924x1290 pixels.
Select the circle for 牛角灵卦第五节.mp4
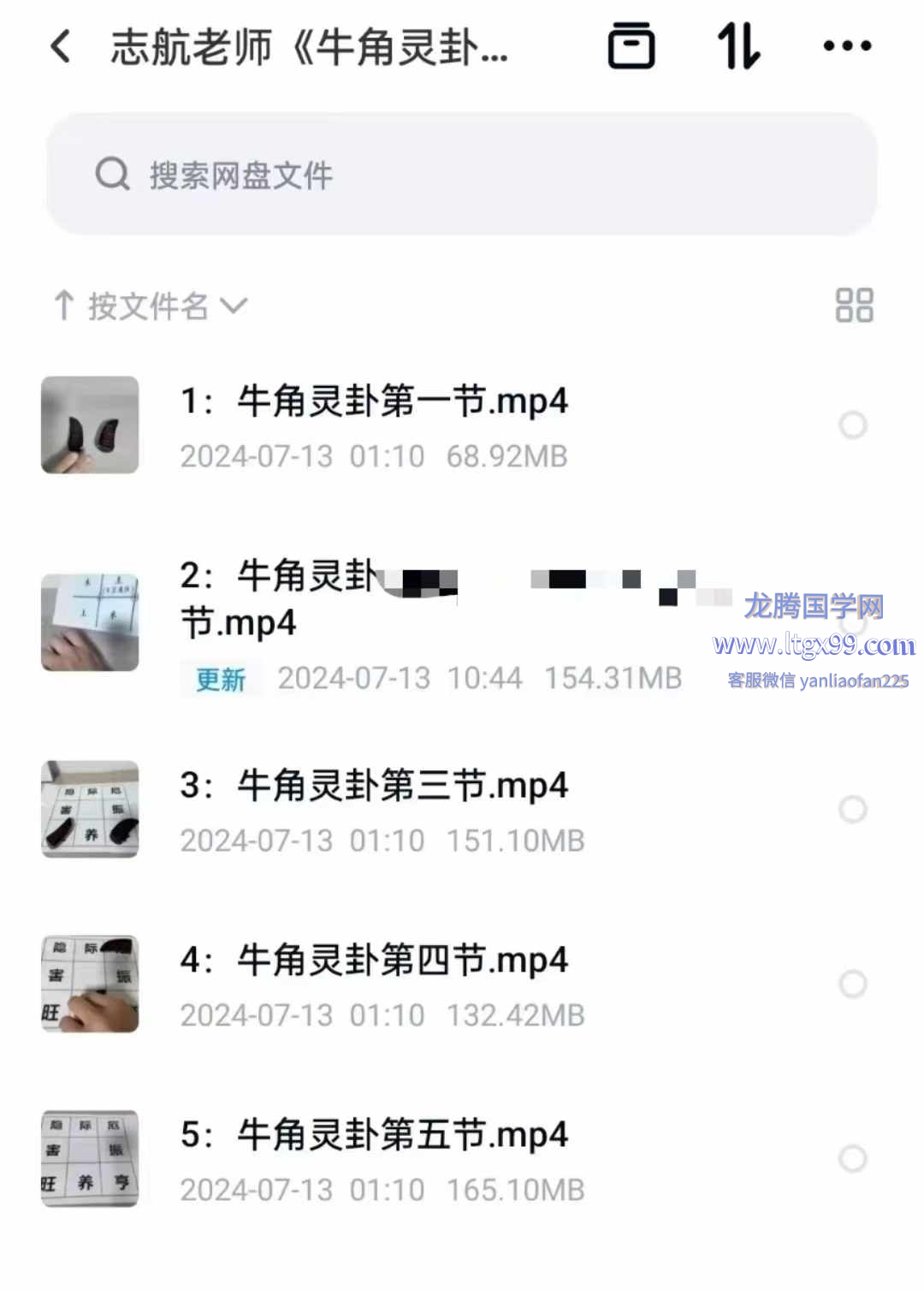pos(852,1158)
